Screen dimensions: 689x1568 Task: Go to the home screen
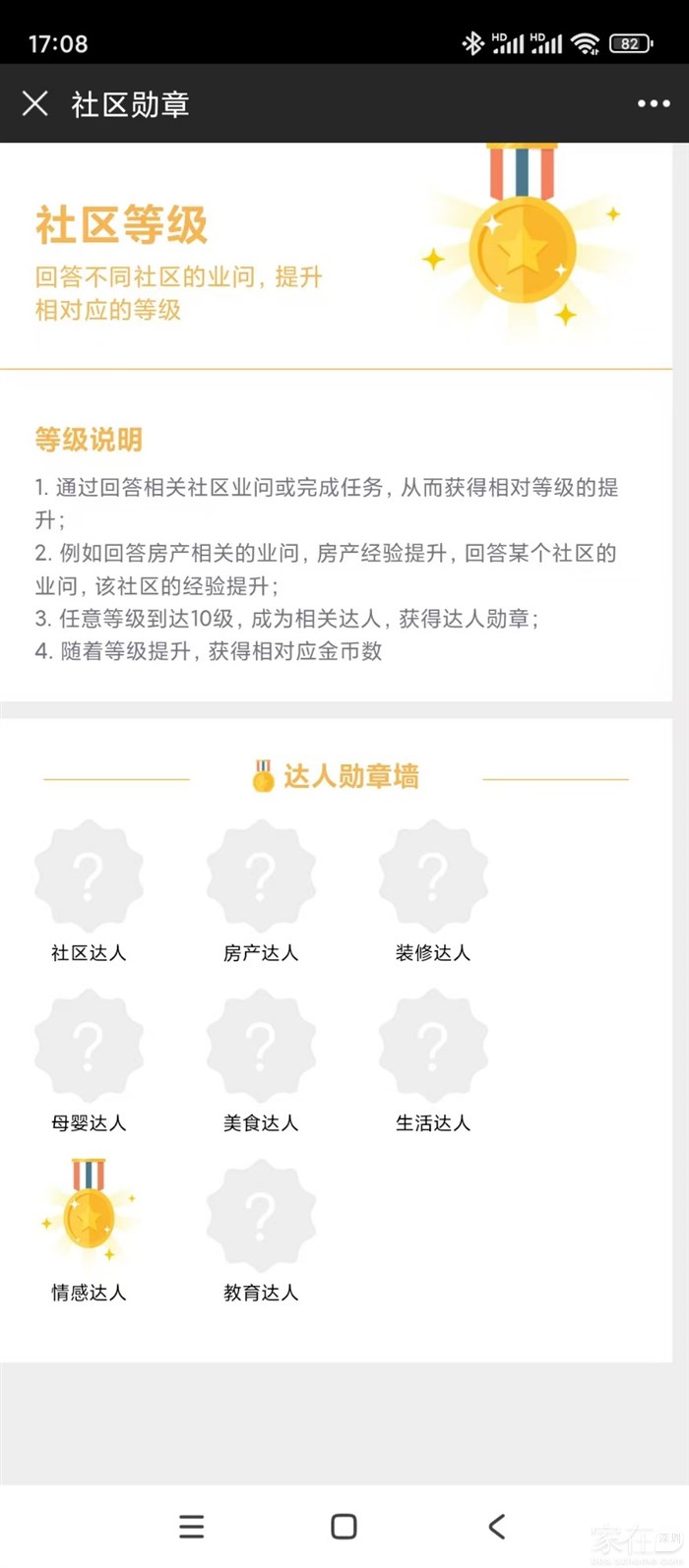344,1526
